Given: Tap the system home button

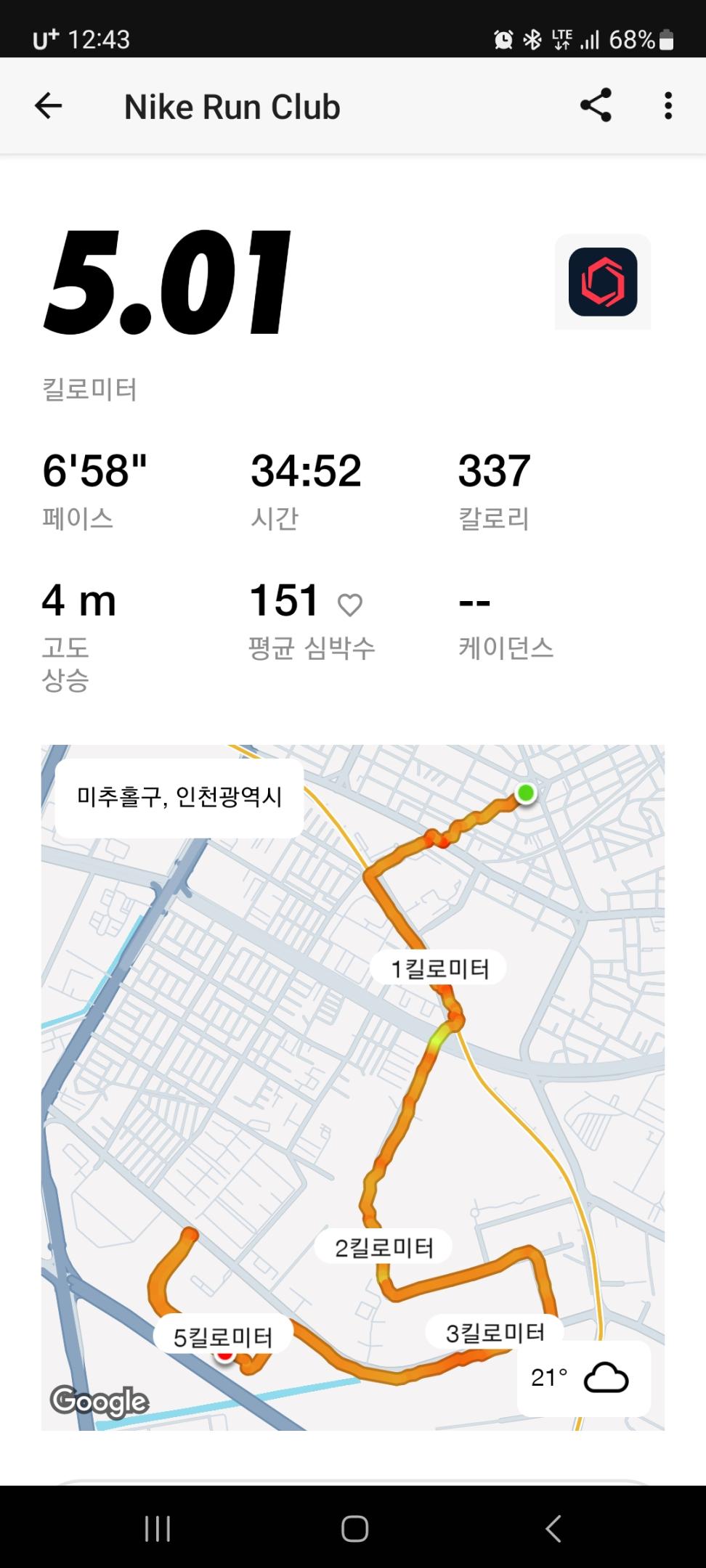Looking at the screenshot, I should [x=354, y=1528].
